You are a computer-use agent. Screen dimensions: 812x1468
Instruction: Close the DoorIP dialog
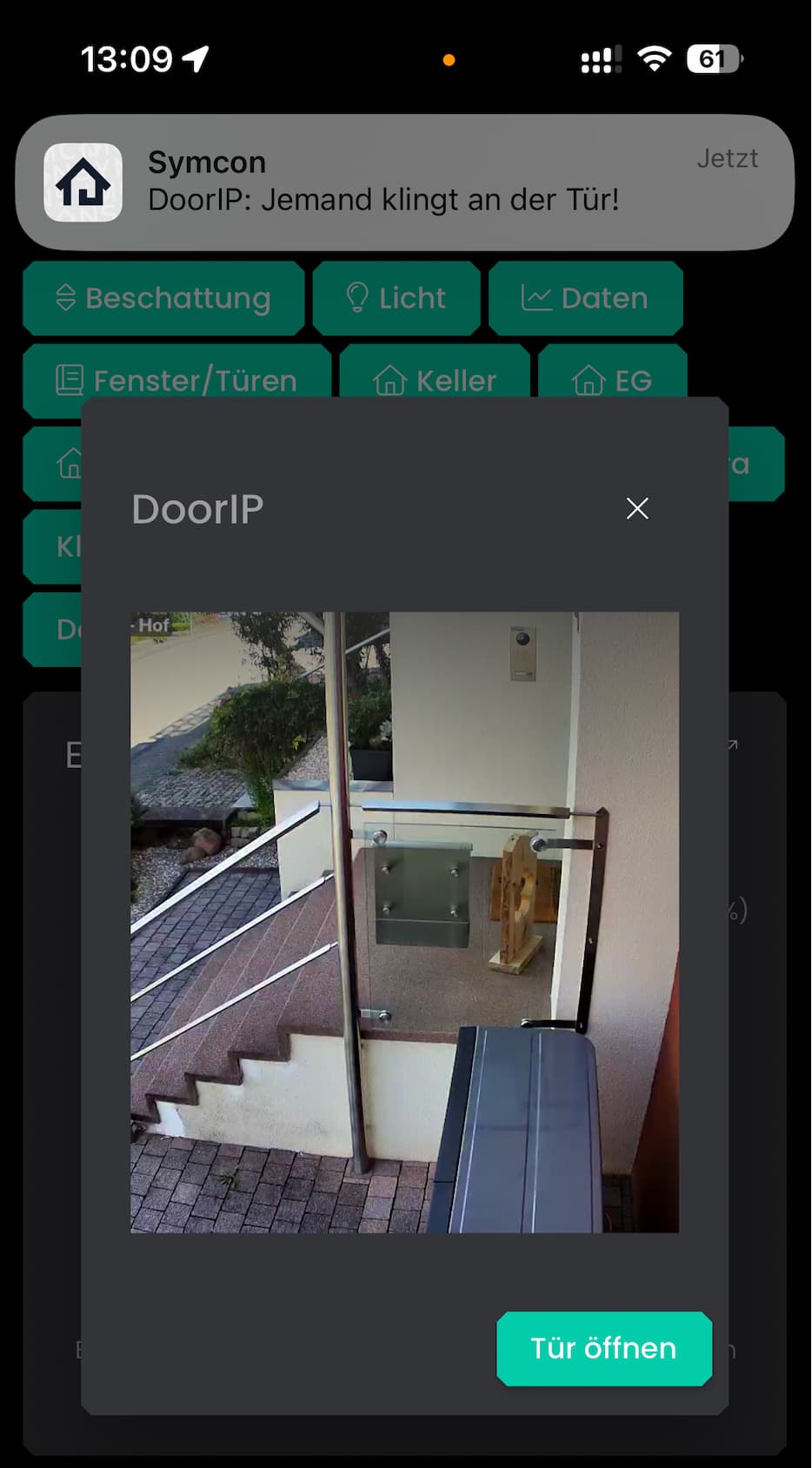tap(637, 509)
